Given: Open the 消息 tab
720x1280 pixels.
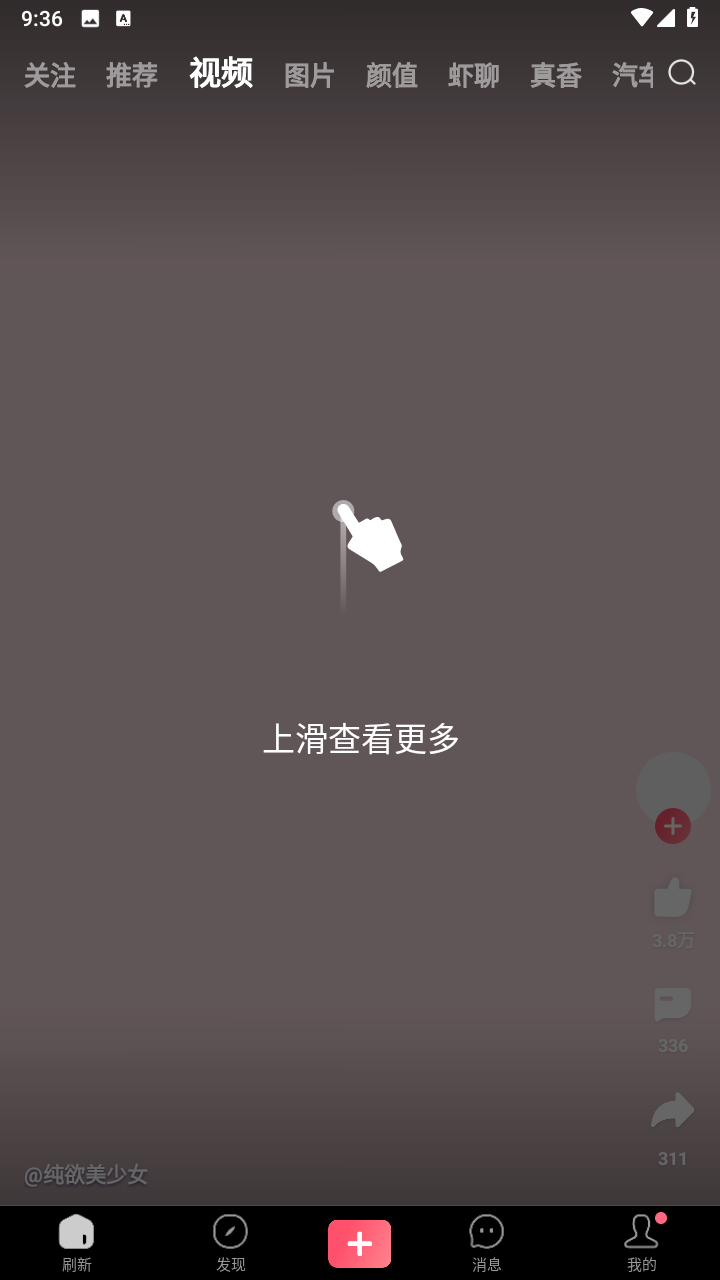Looking at the screenshot, I should tap(487, 1242).
